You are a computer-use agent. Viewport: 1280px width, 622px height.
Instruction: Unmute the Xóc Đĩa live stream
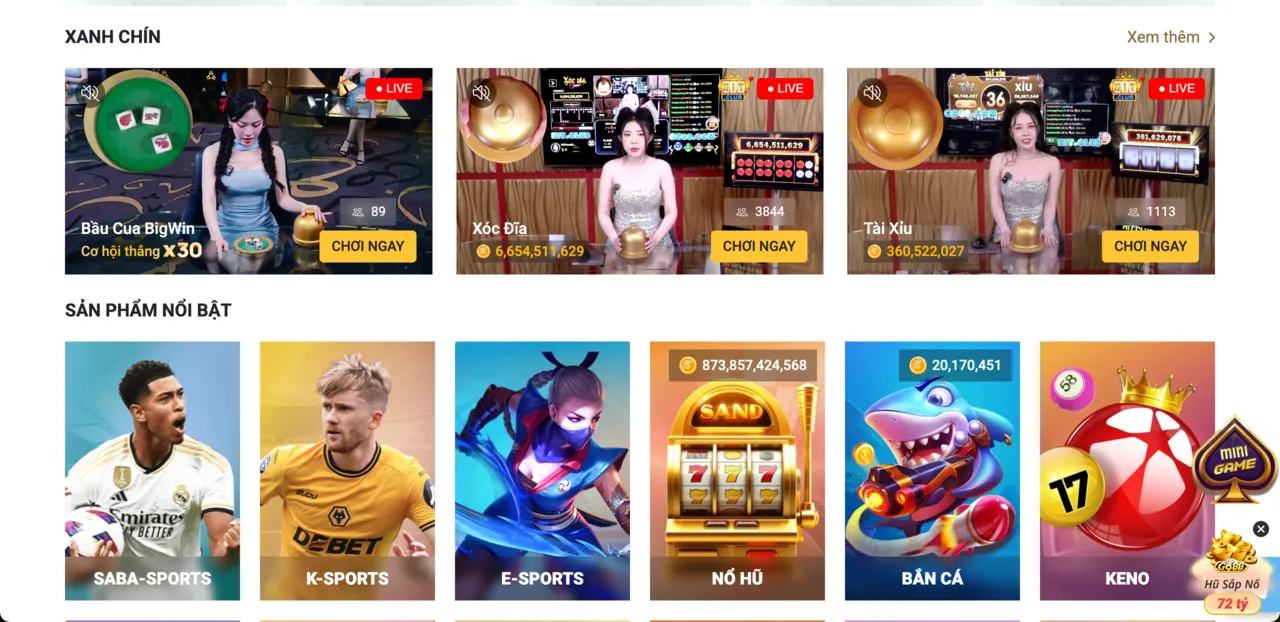(481, 93)
